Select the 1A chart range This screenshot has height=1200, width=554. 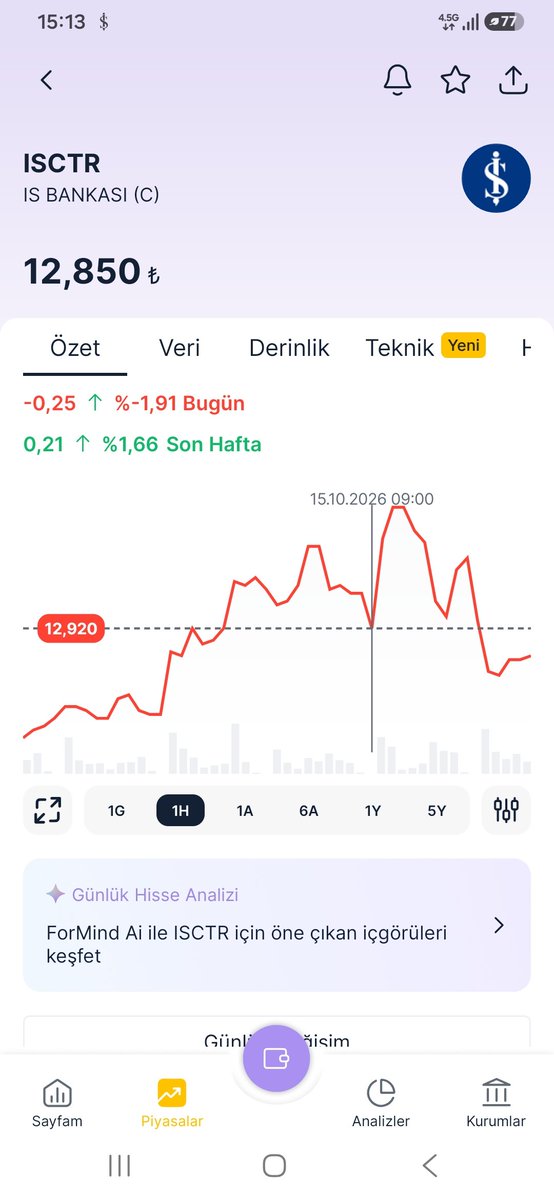pyautogui.click(x=245, y=810)
